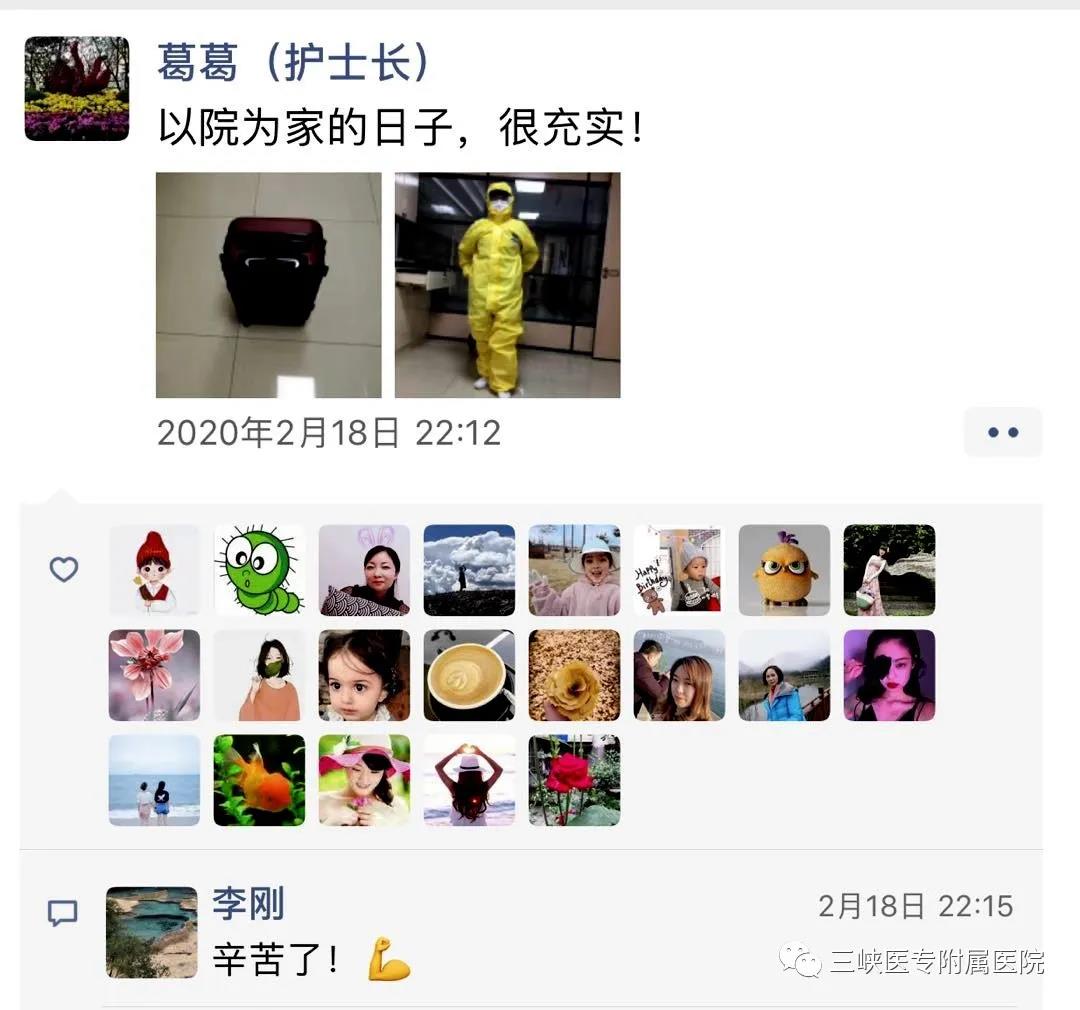Image resolution: width=1080 pixels, height=1010 pixels.
Task: Open the goldfish avatar liker's profile
Action: pyautogui.click(x=259, y=780)
